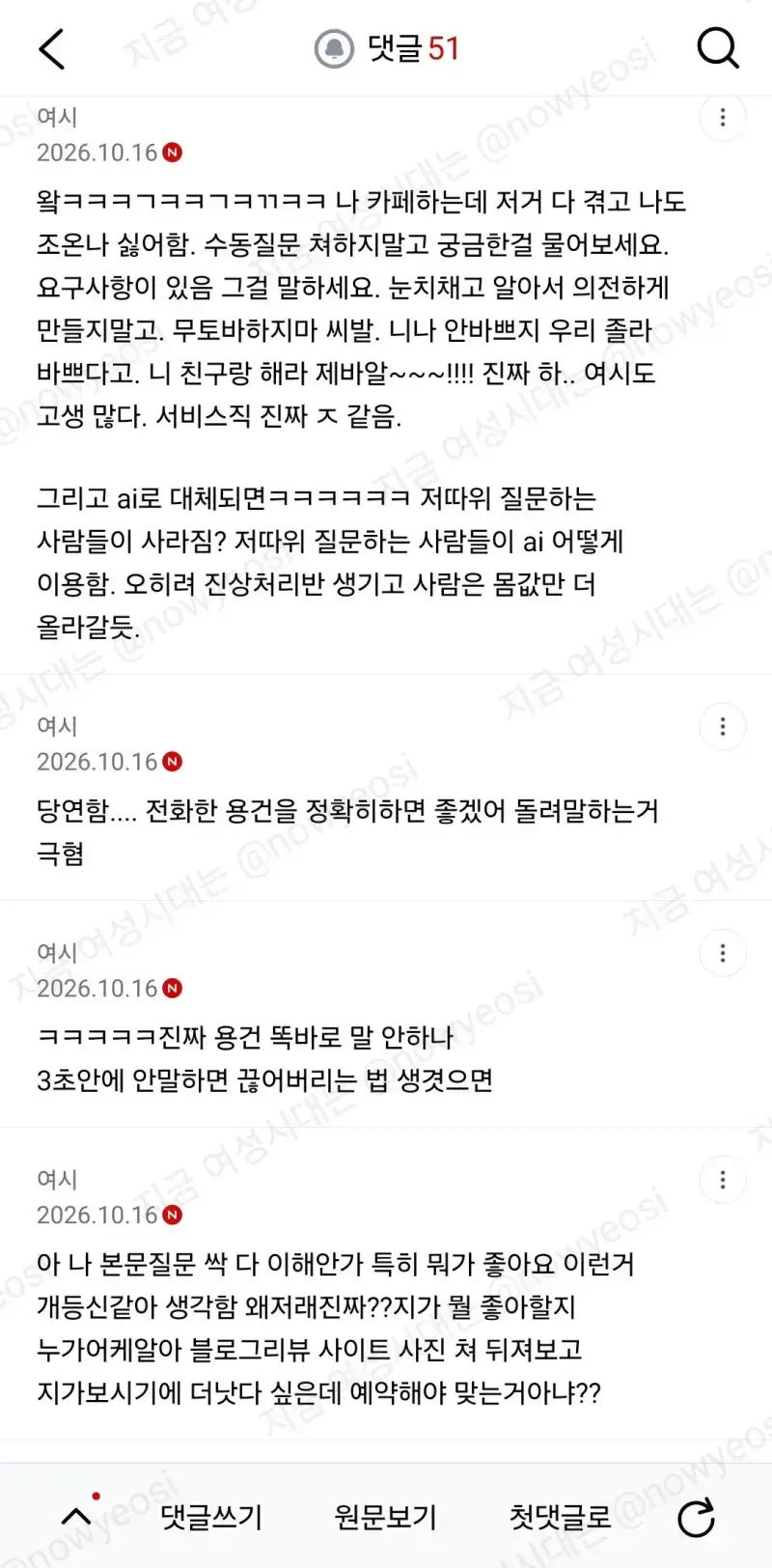Open options for the 당연함 comment

click(x=723, y=727)
